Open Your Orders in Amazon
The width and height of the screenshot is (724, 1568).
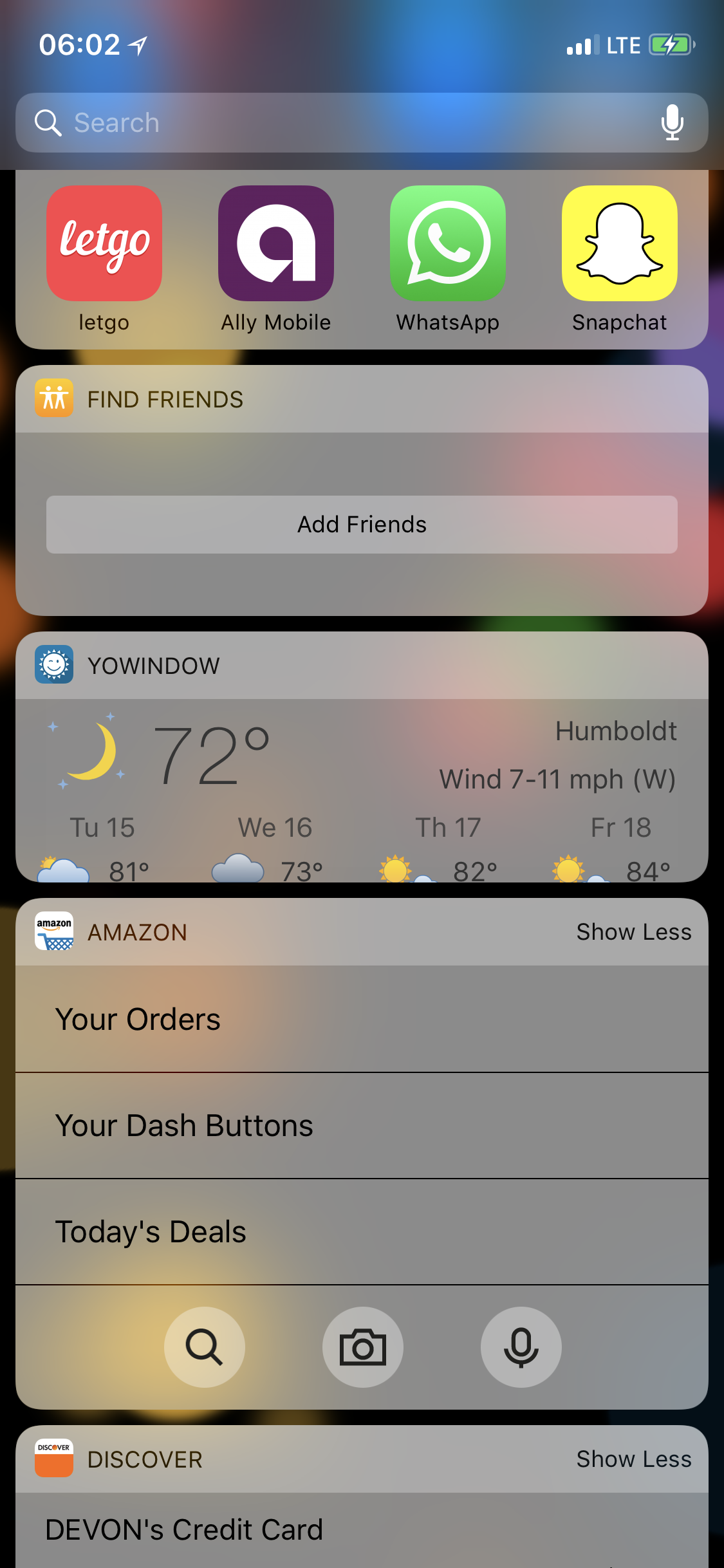[x=362, y=1019]
